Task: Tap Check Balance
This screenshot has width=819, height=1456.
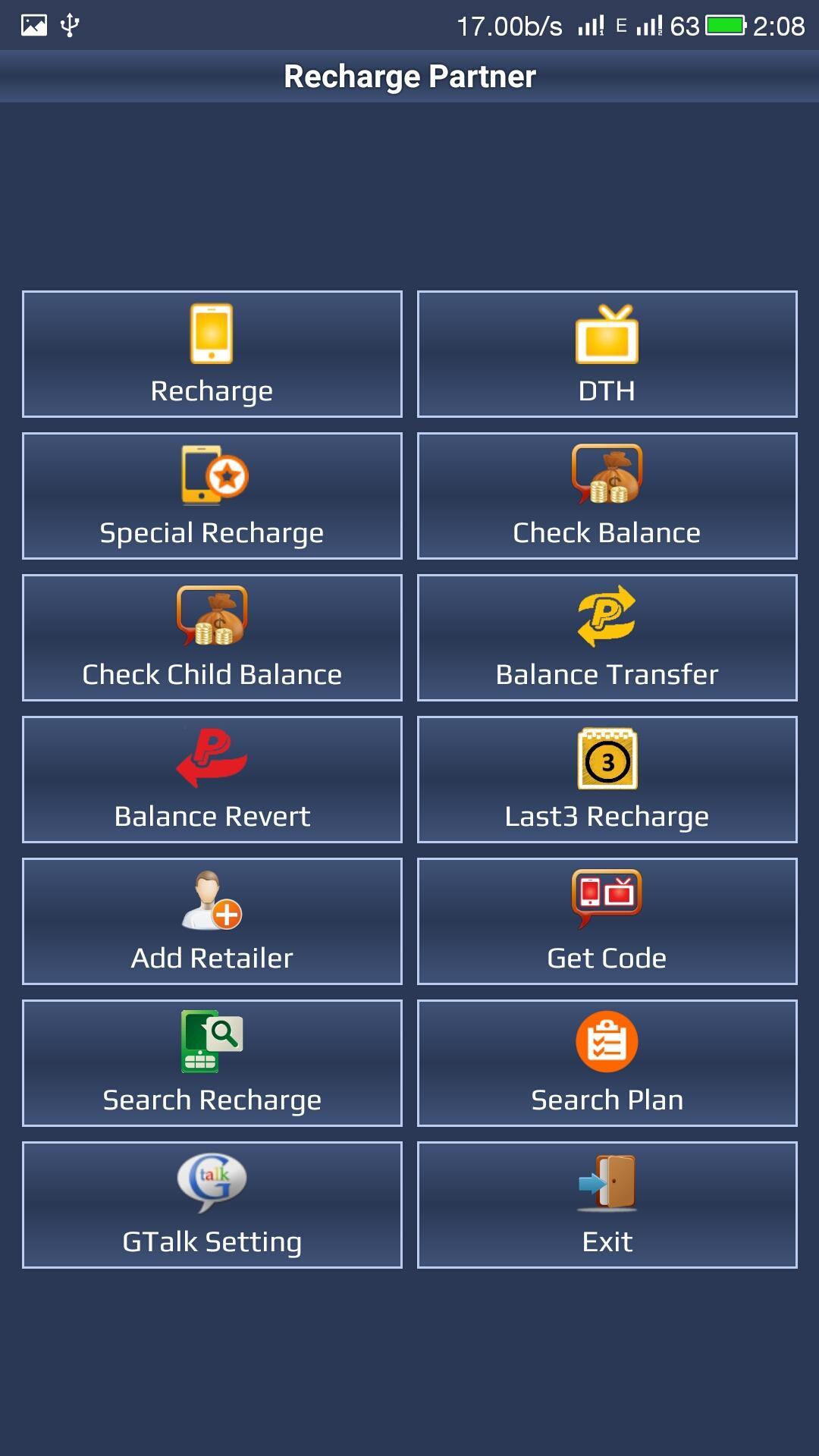Action: [x=607, y=496]
